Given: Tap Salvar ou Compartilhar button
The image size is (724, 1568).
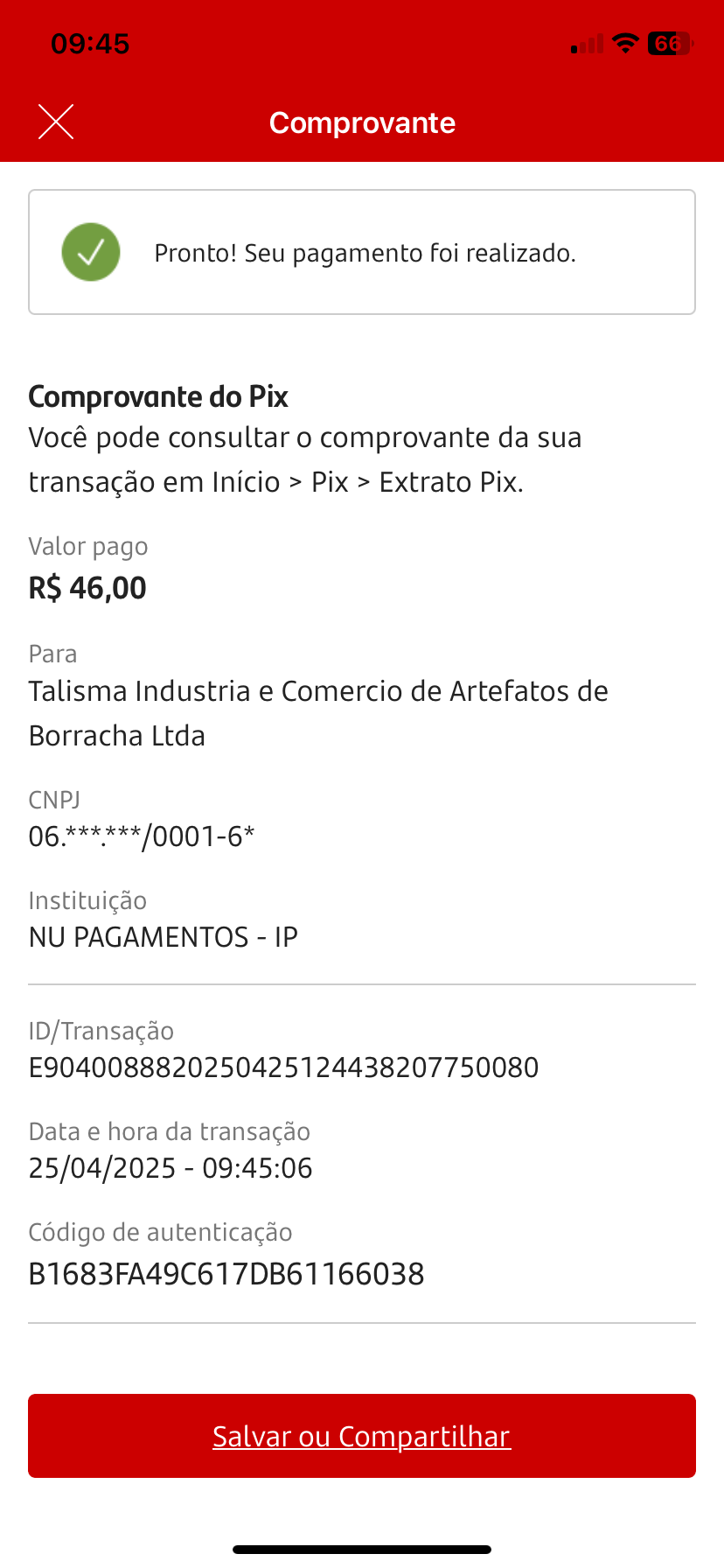Looking at the screenshot, I should [x=361, y=1436].
